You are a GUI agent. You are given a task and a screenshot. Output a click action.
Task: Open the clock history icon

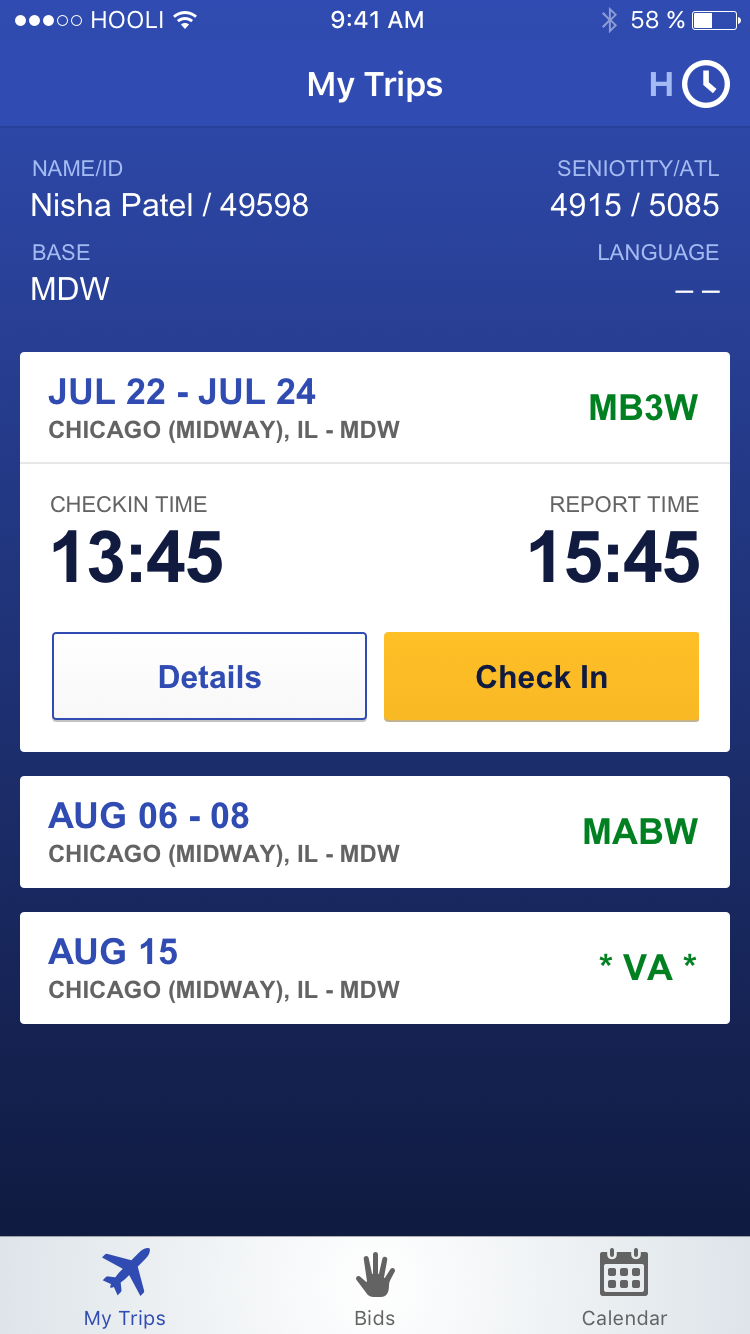706,84
